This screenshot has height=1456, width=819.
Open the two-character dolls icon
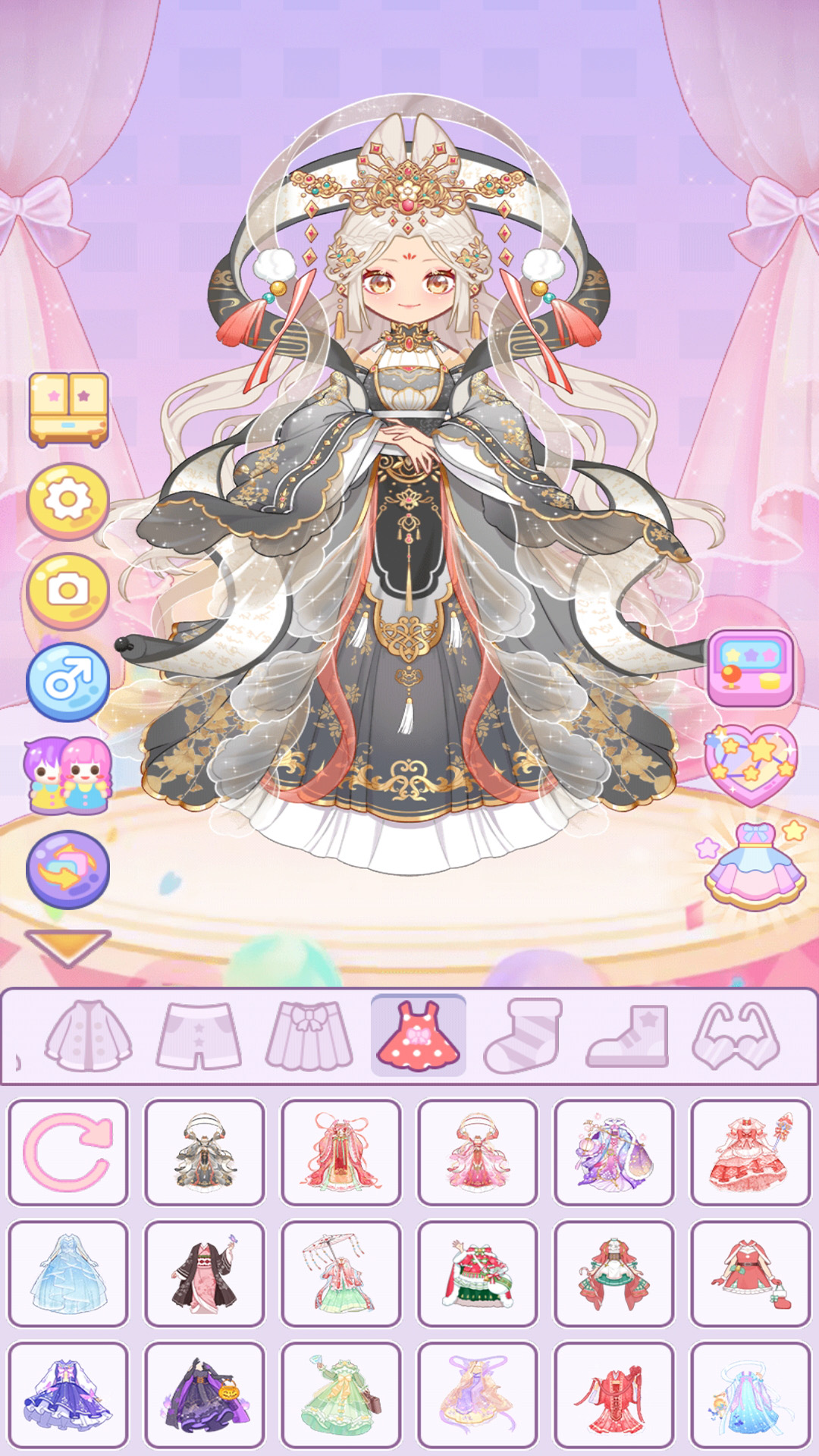68,776
